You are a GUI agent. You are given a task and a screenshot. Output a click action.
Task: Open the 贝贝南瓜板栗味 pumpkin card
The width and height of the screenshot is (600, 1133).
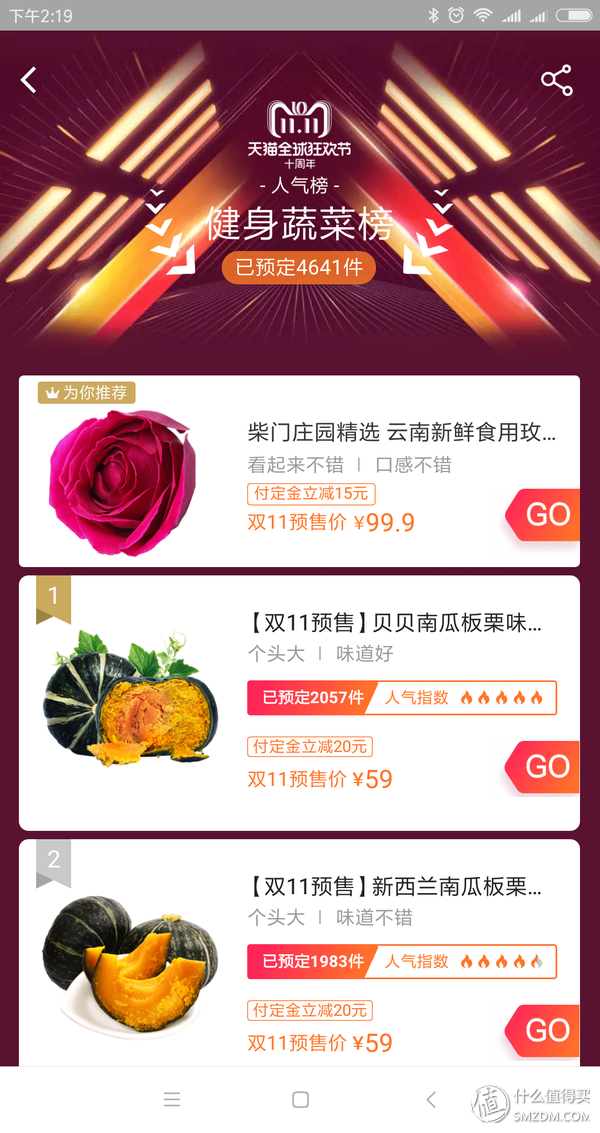[394, 624]
